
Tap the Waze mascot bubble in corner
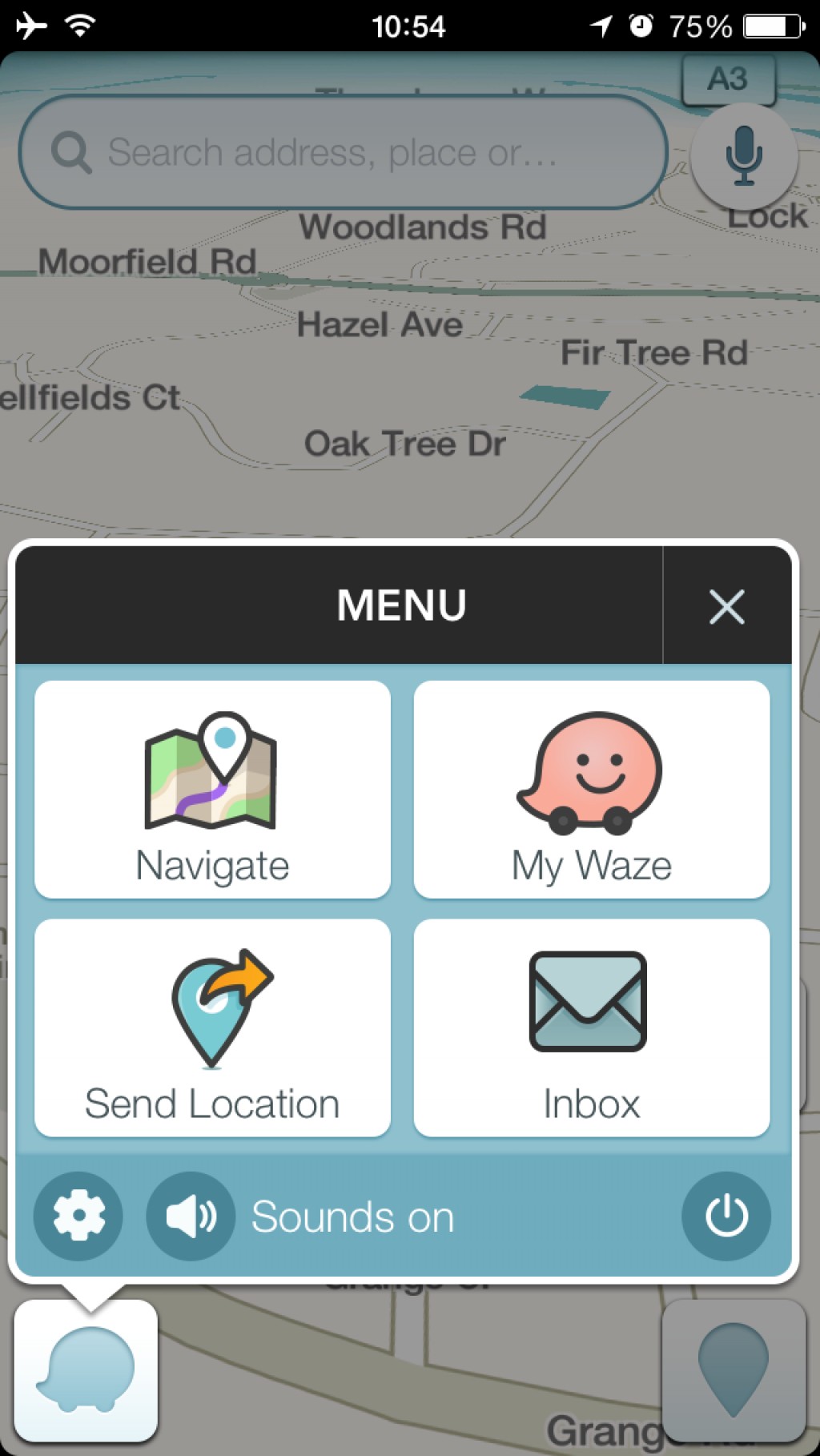(x=85, y=1370)
